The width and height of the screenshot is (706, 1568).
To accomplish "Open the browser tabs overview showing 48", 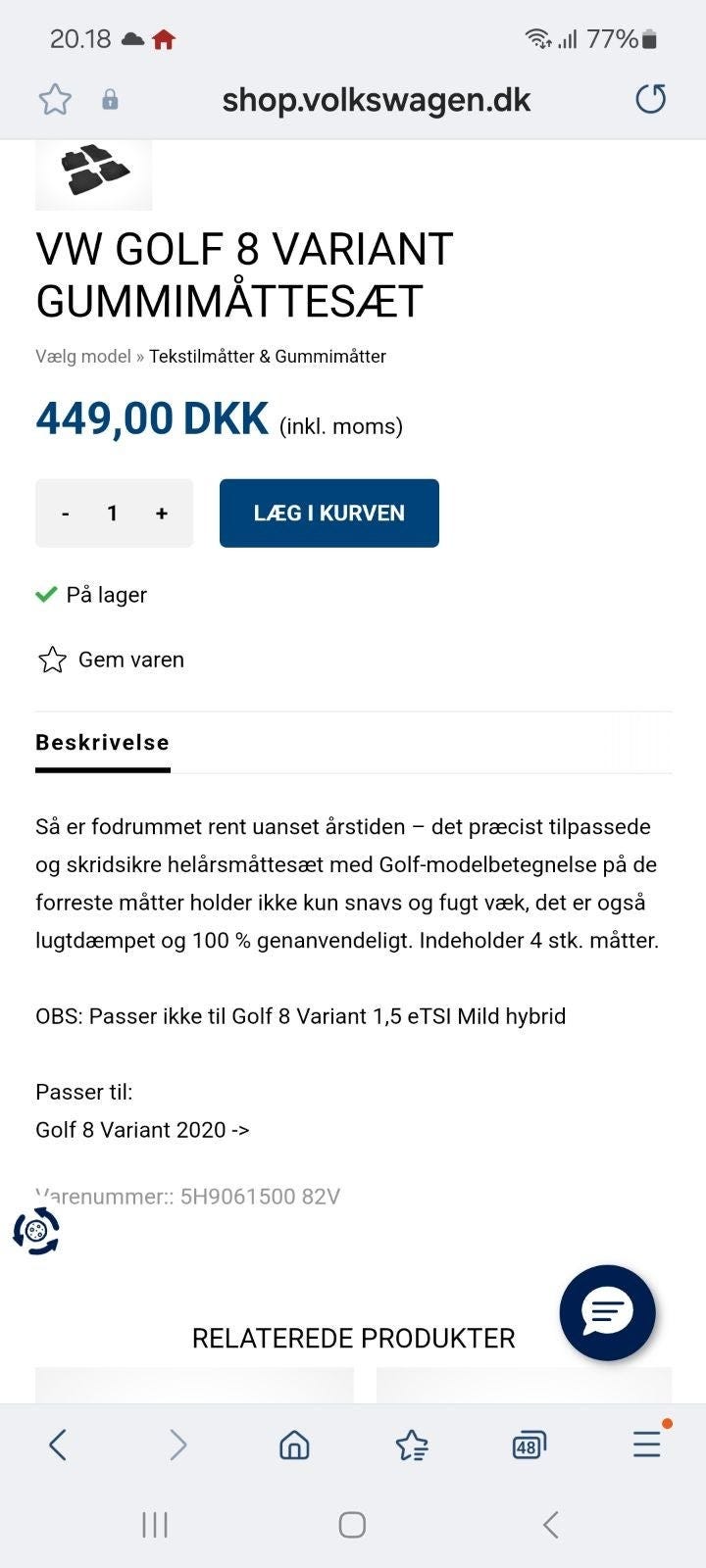I will click(529, 1445).
